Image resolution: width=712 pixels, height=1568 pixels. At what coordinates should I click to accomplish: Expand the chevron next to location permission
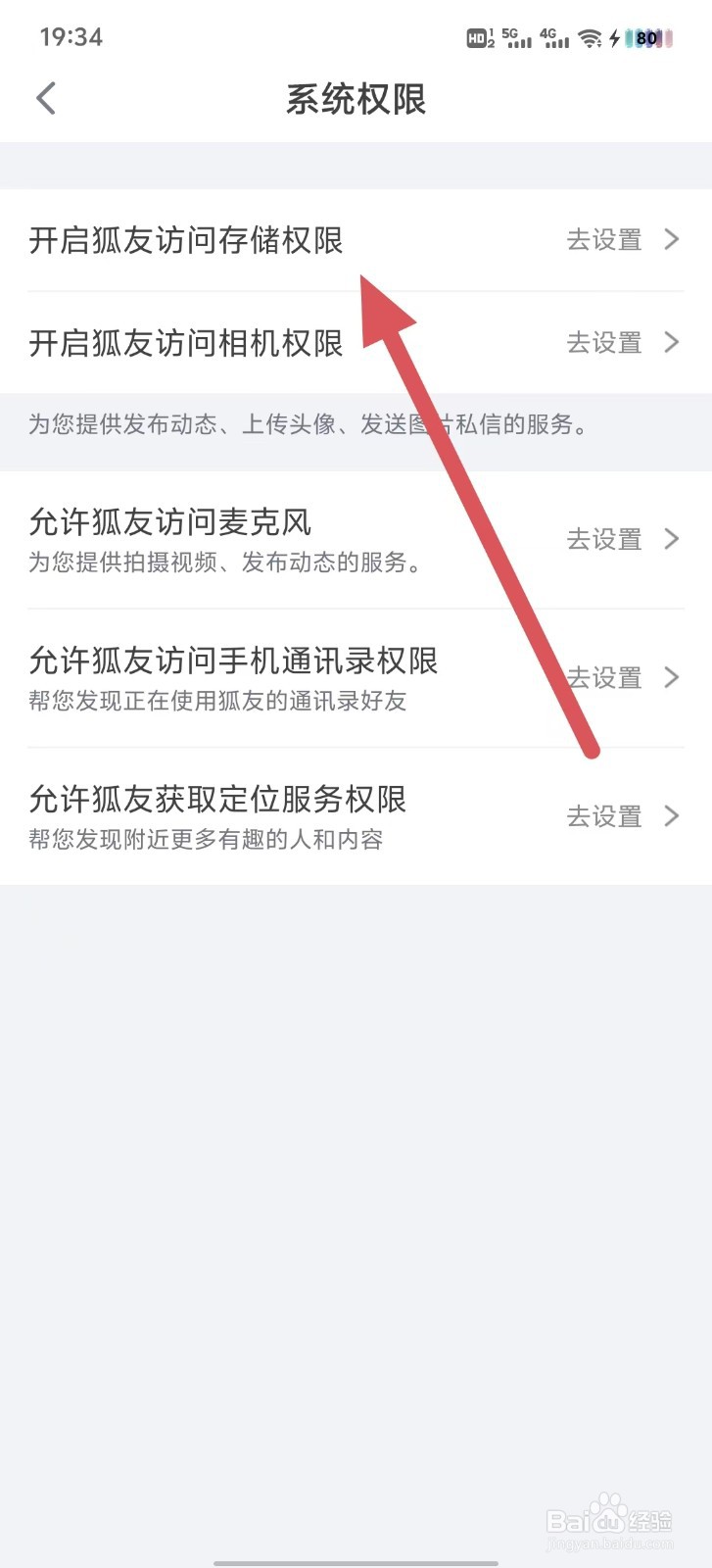pos(672,815)
